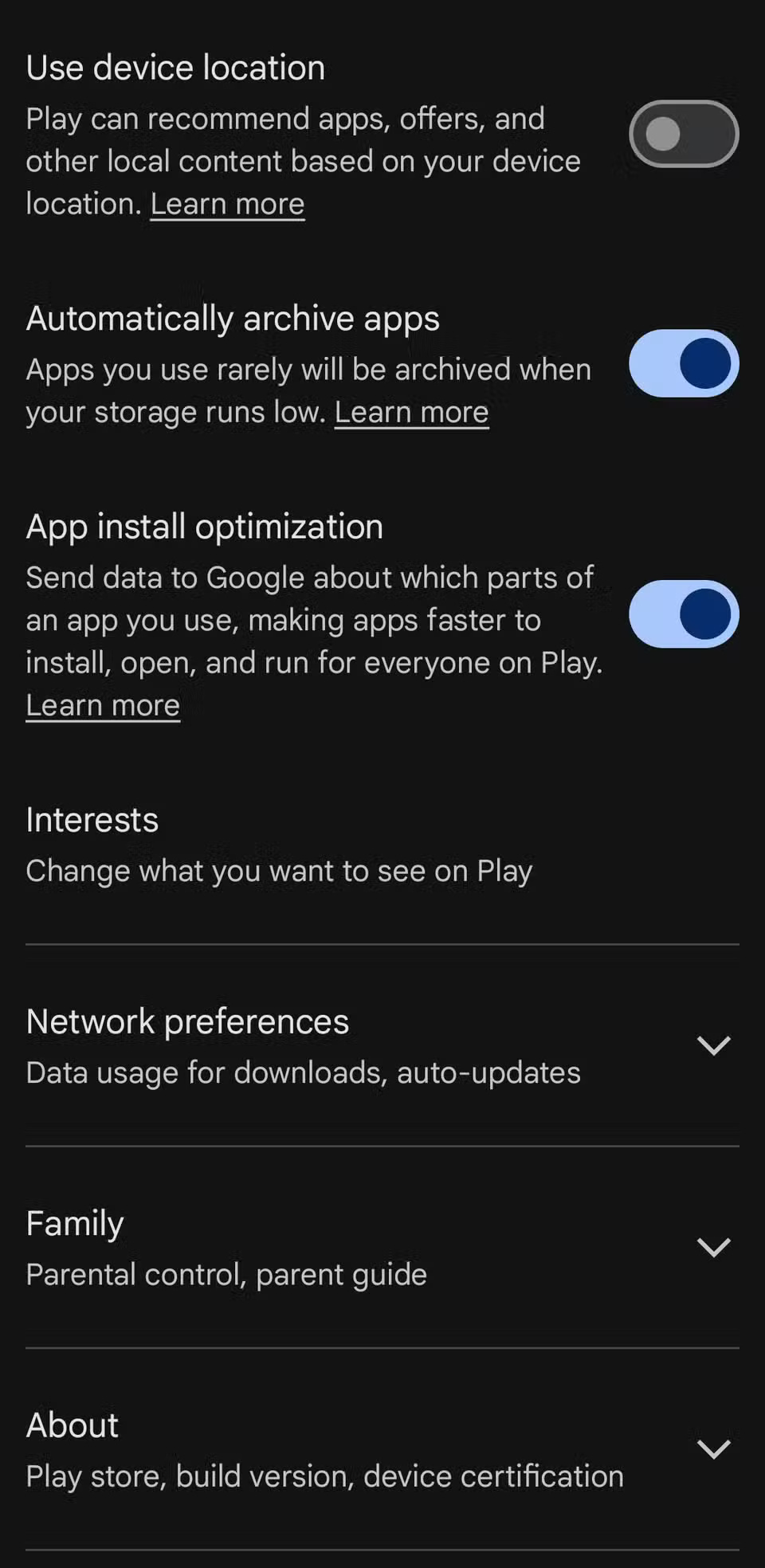Open Learn more about archiving apps
This screenshot has height=1568, width=765.
(411, 412)
